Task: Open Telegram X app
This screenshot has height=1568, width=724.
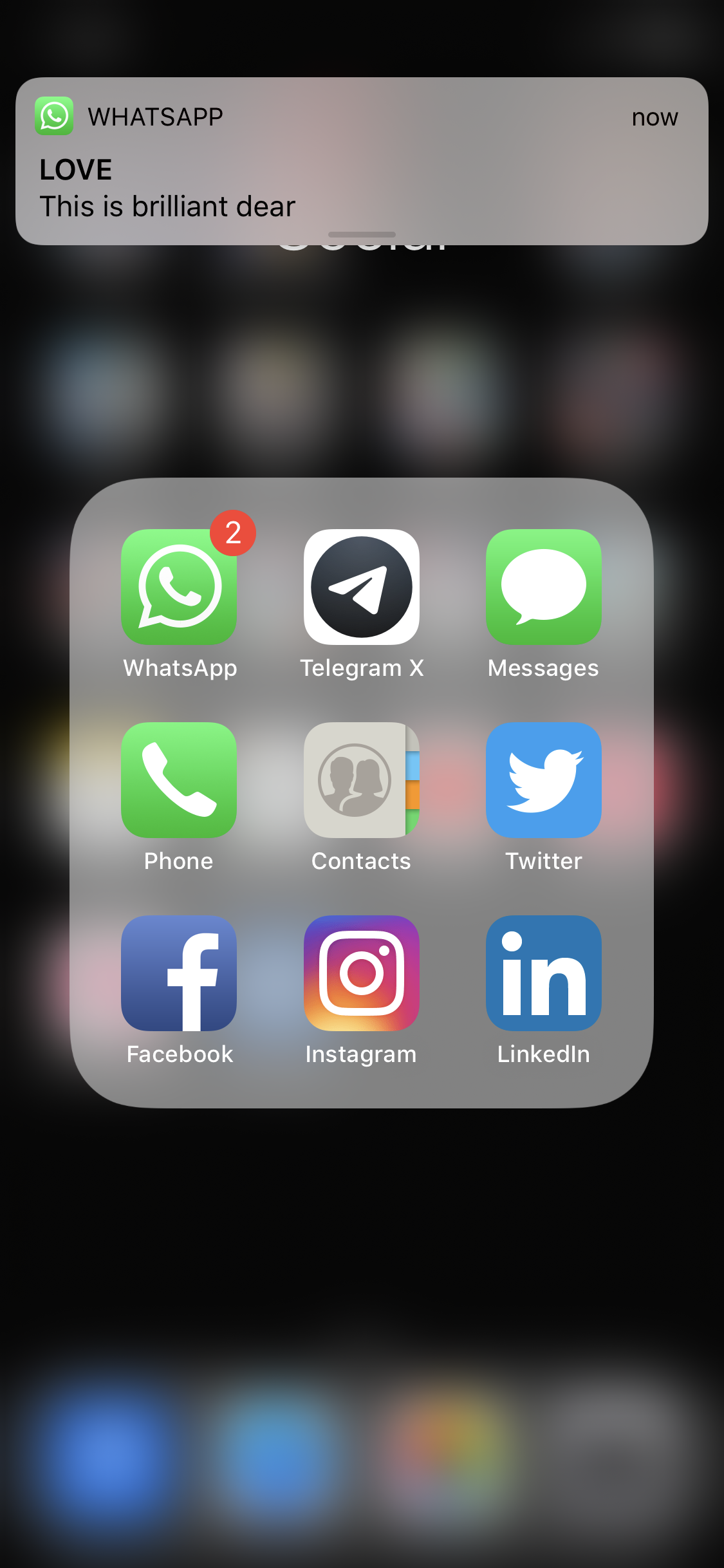Action: coord(362,587)
